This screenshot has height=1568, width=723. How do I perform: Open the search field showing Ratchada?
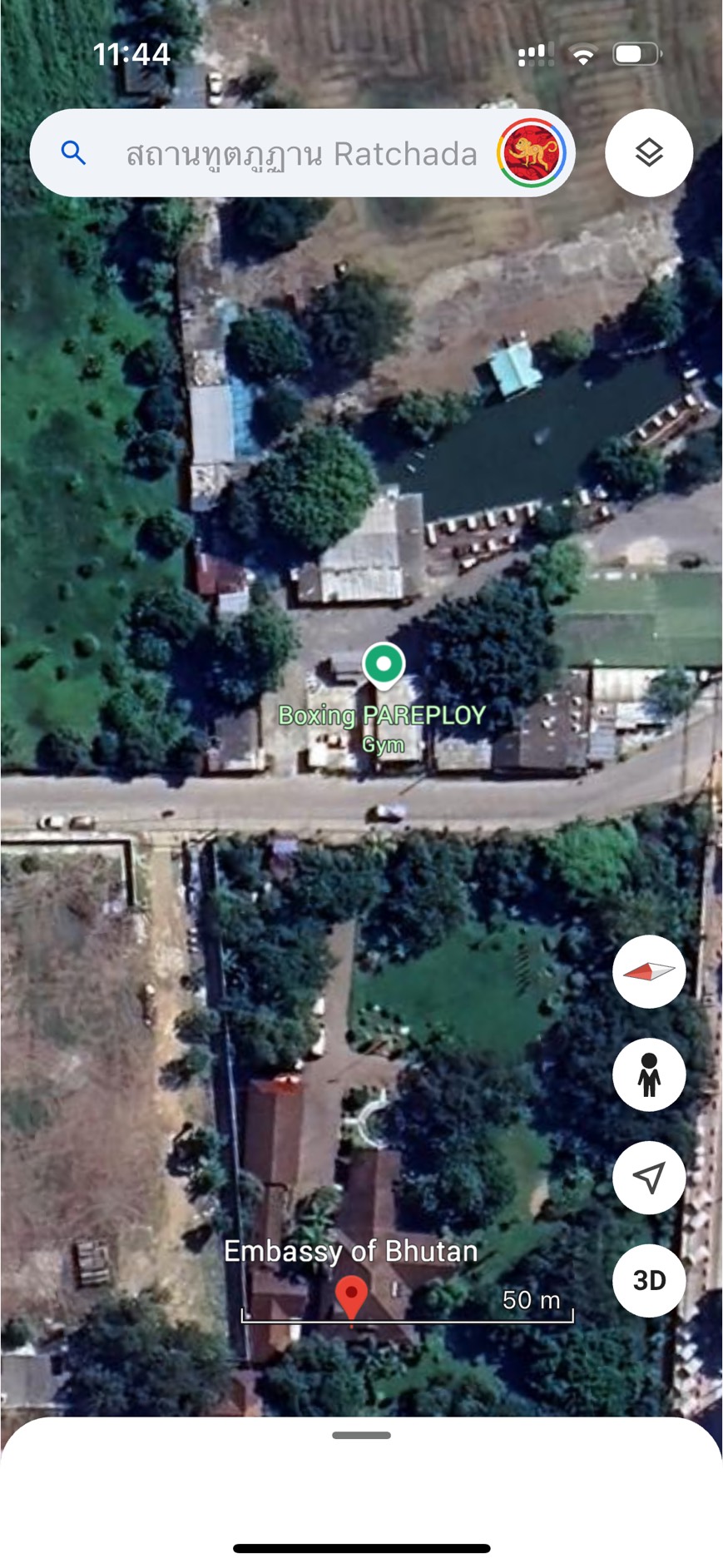tap(300, 154)
